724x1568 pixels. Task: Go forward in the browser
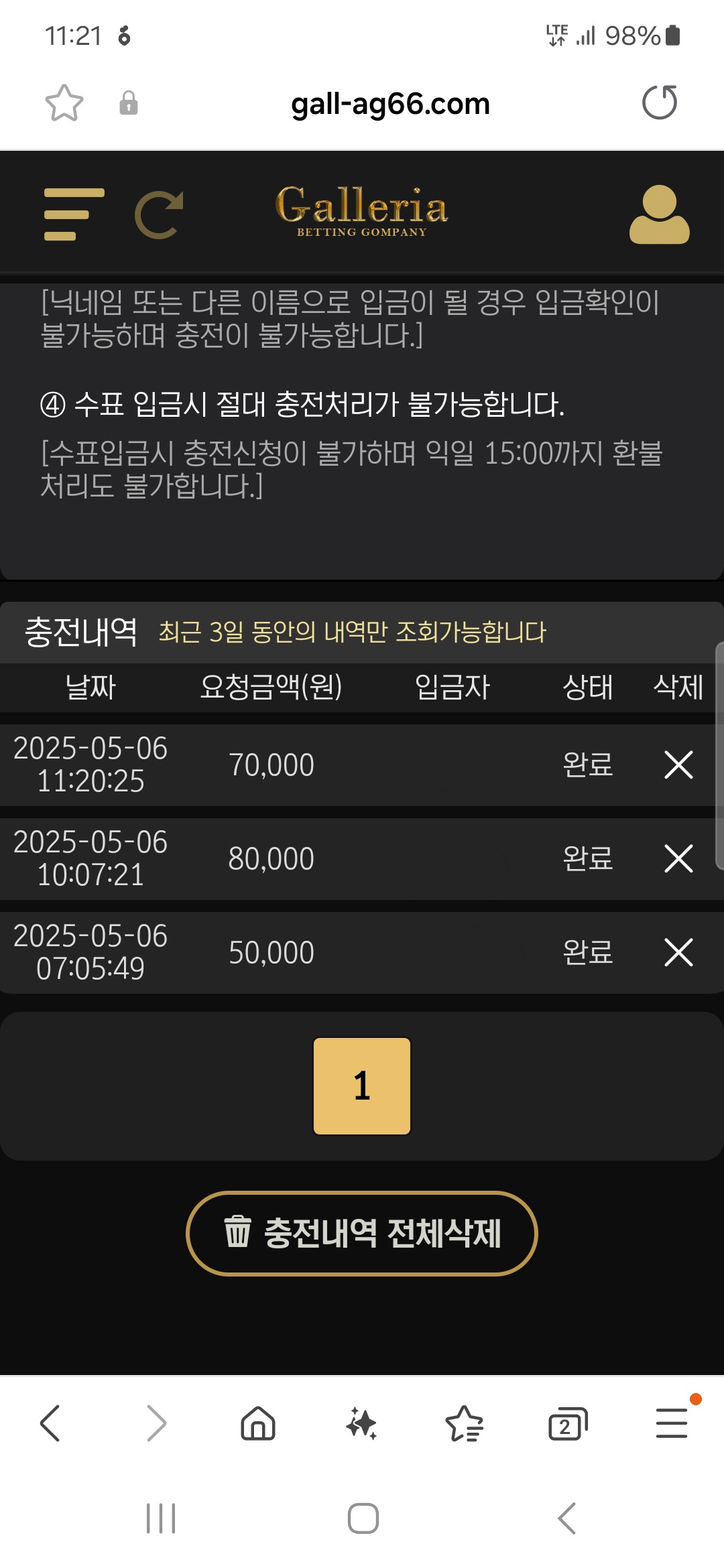pos(156,1423)
